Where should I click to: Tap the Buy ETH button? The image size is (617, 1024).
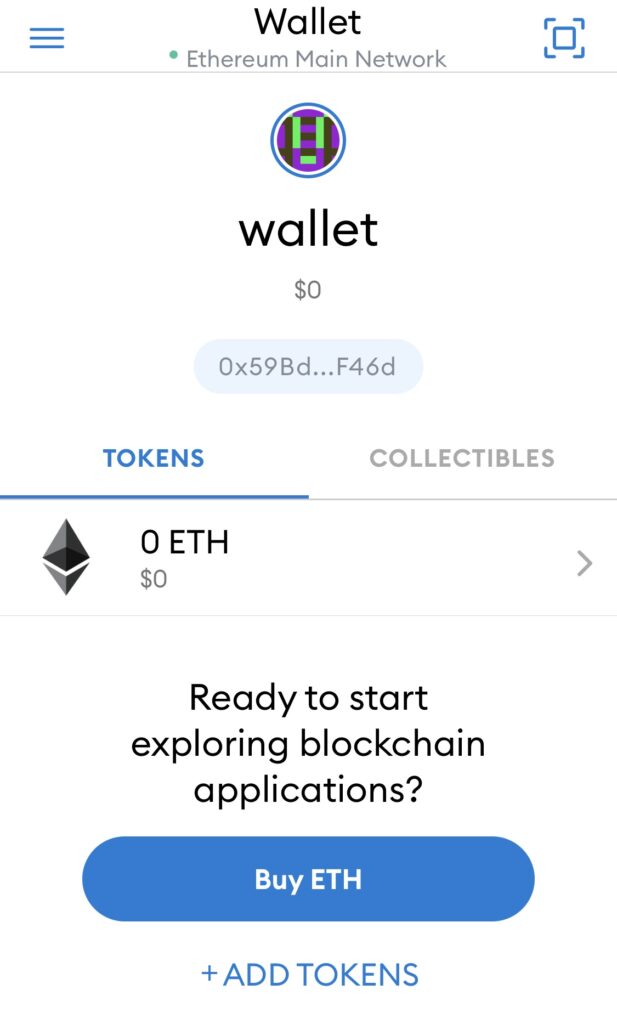click(x=308, y=879)
